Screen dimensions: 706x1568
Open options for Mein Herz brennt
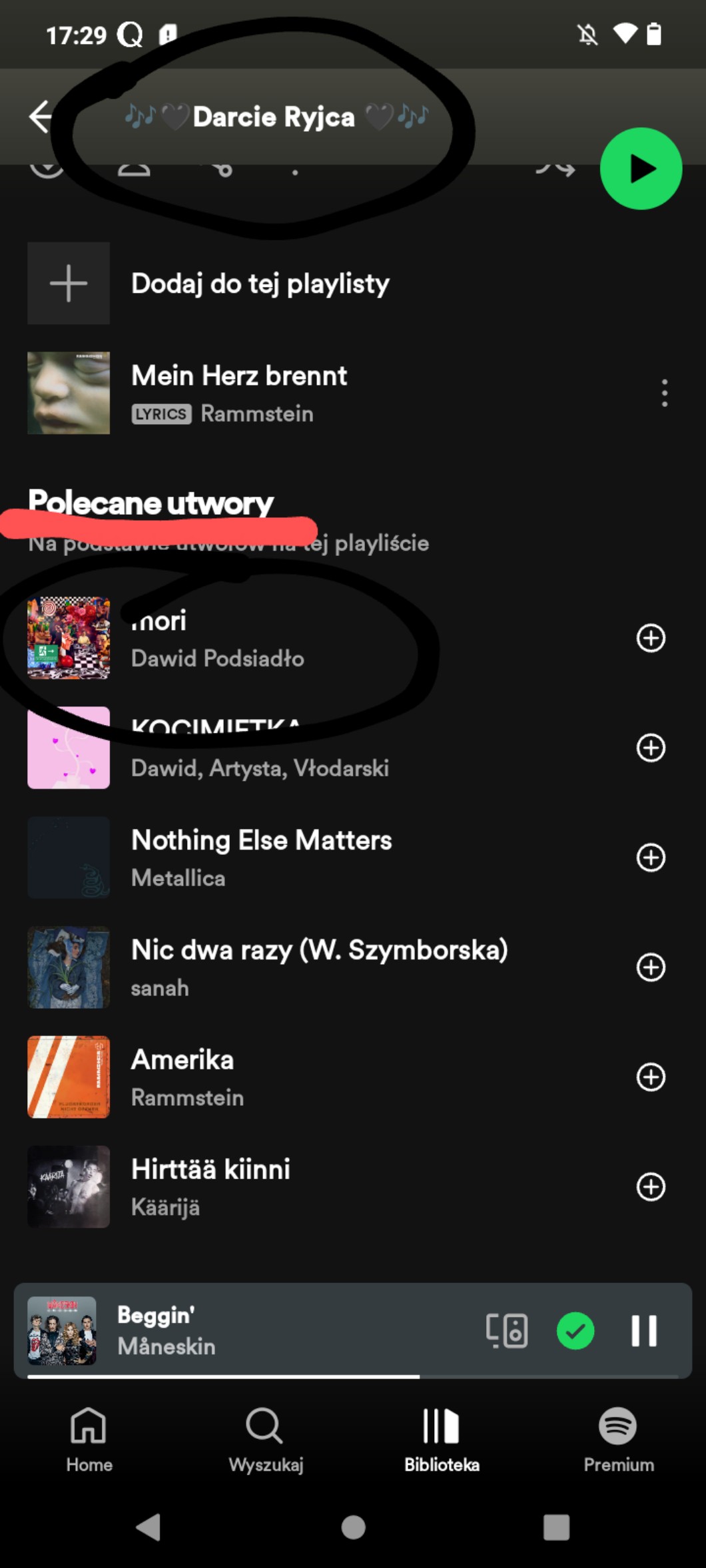(x=664, y=393)
